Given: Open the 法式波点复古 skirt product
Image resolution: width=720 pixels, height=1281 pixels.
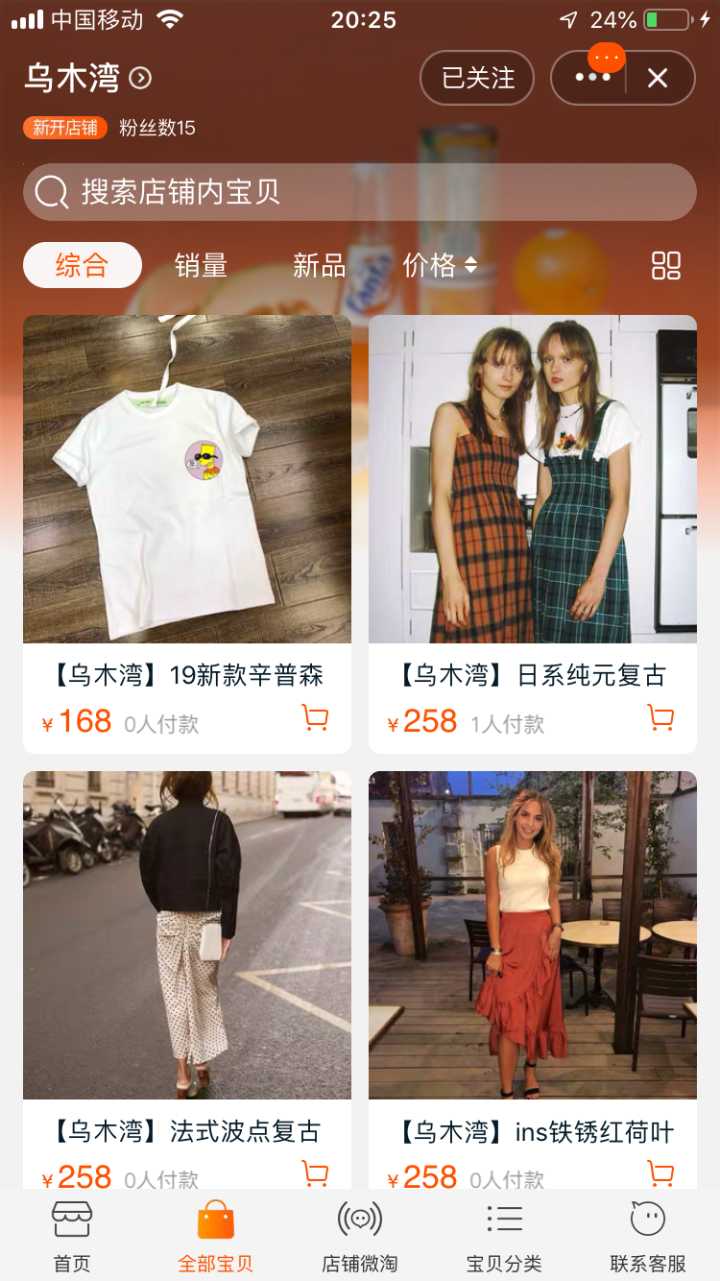Looking at the screenshot, I should 187,935.
